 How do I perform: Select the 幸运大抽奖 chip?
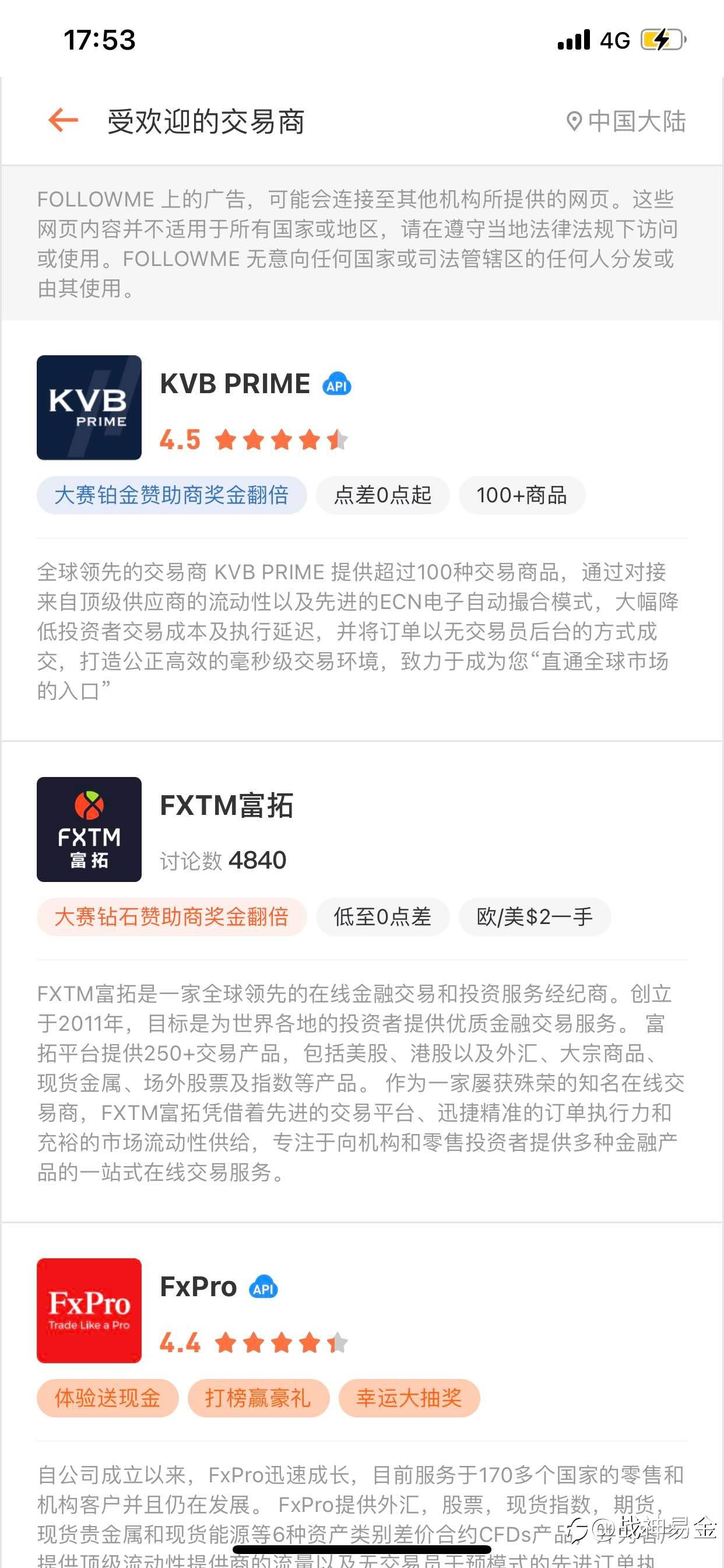409,1398
